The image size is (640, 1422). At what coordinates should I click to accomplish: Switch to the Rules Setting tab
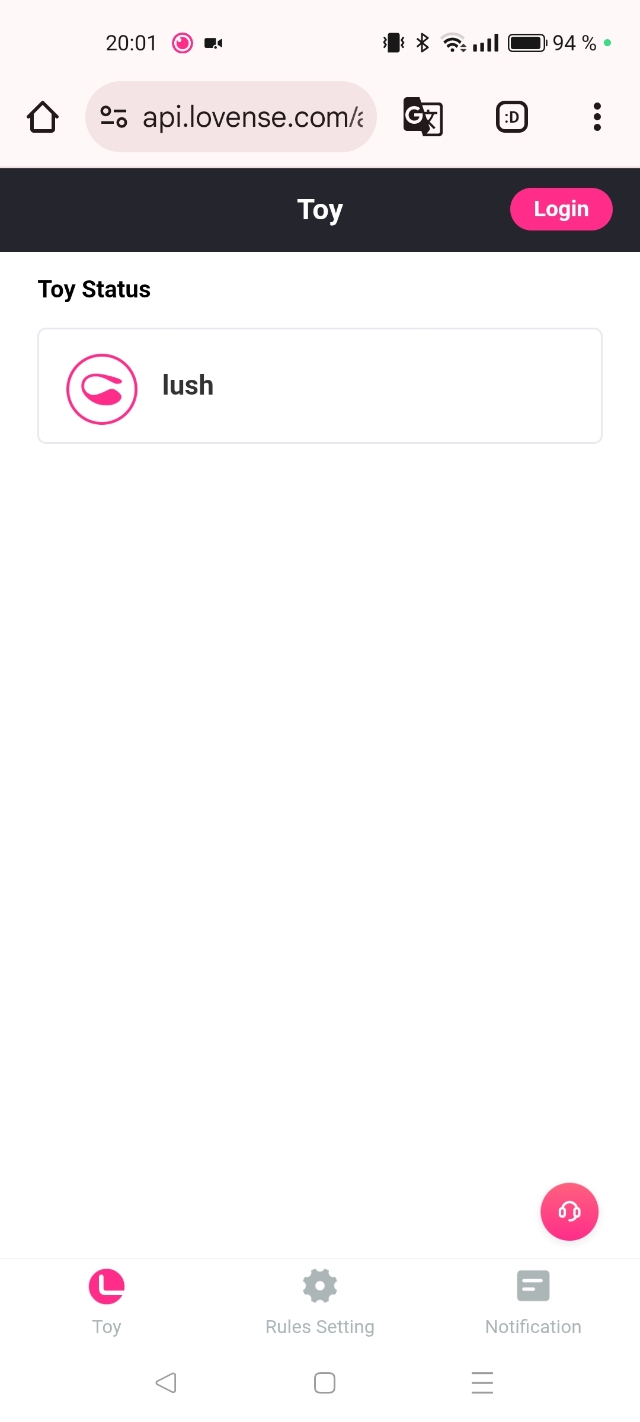[320, 1303]
